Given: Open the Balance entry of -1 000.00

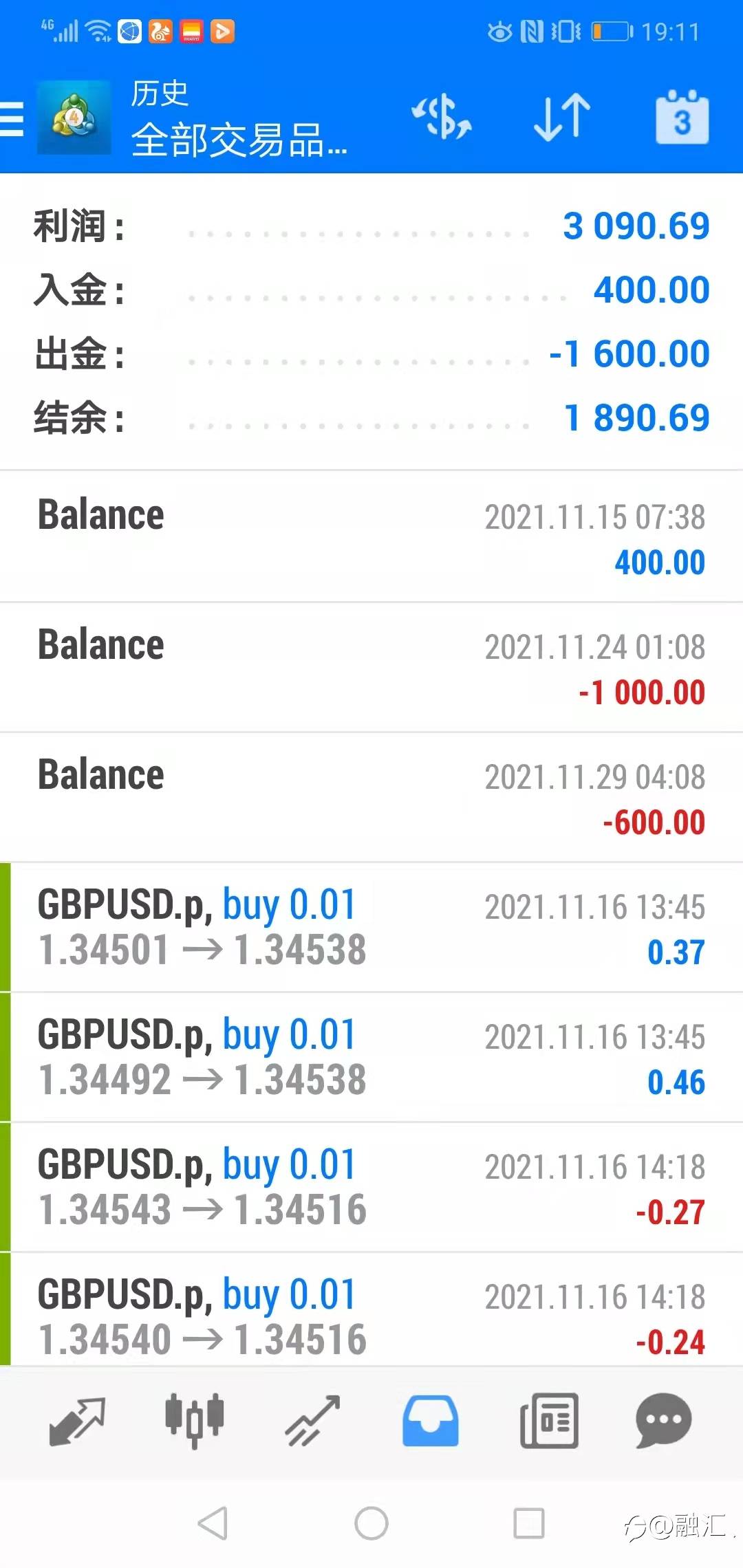Looking at the screenshot, I should pyautogui.click(x=371, y=667).
